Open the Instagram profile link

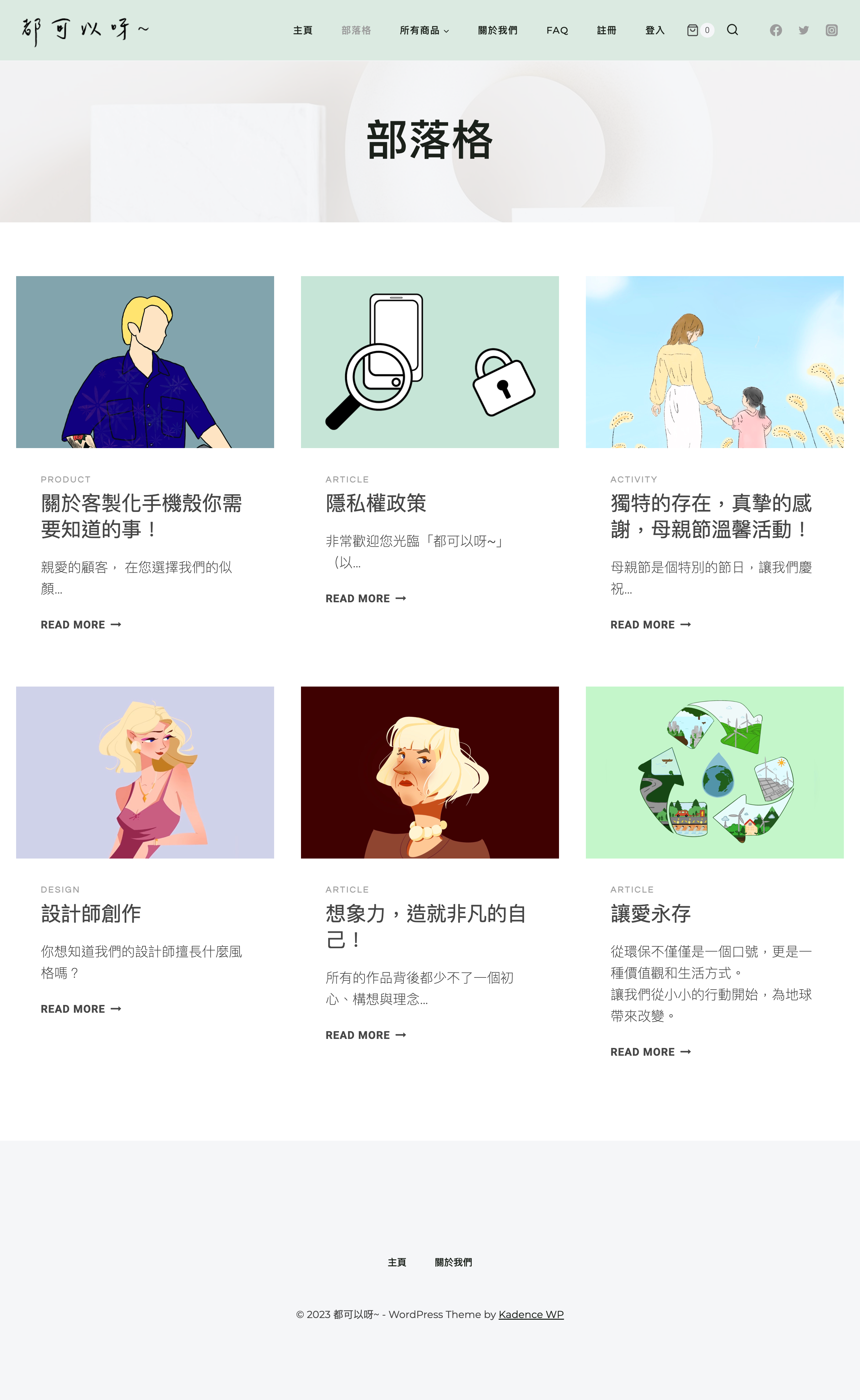pos(831,30)
